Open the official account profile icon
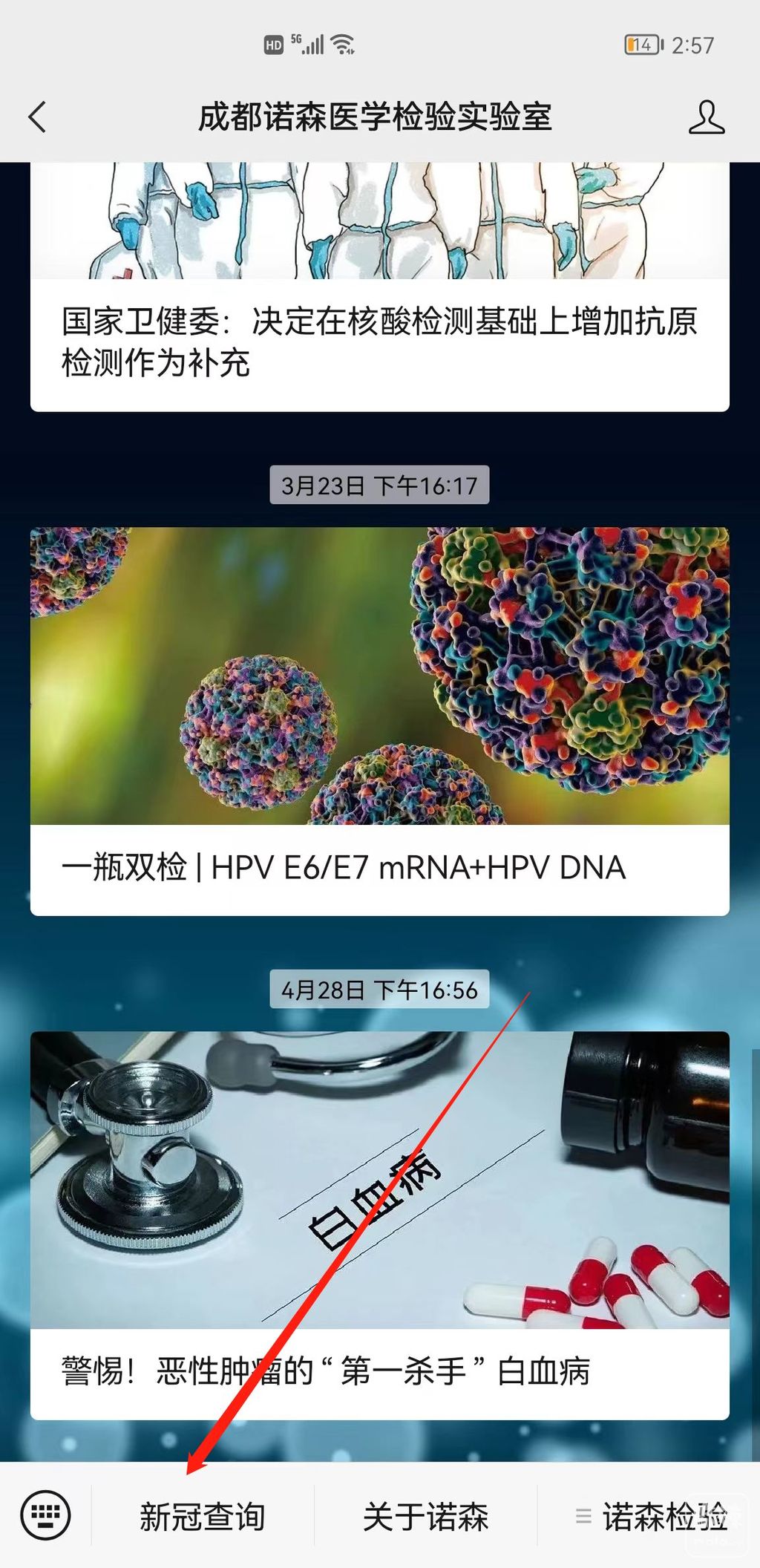Screen dimensions: 760x1568 706,117
